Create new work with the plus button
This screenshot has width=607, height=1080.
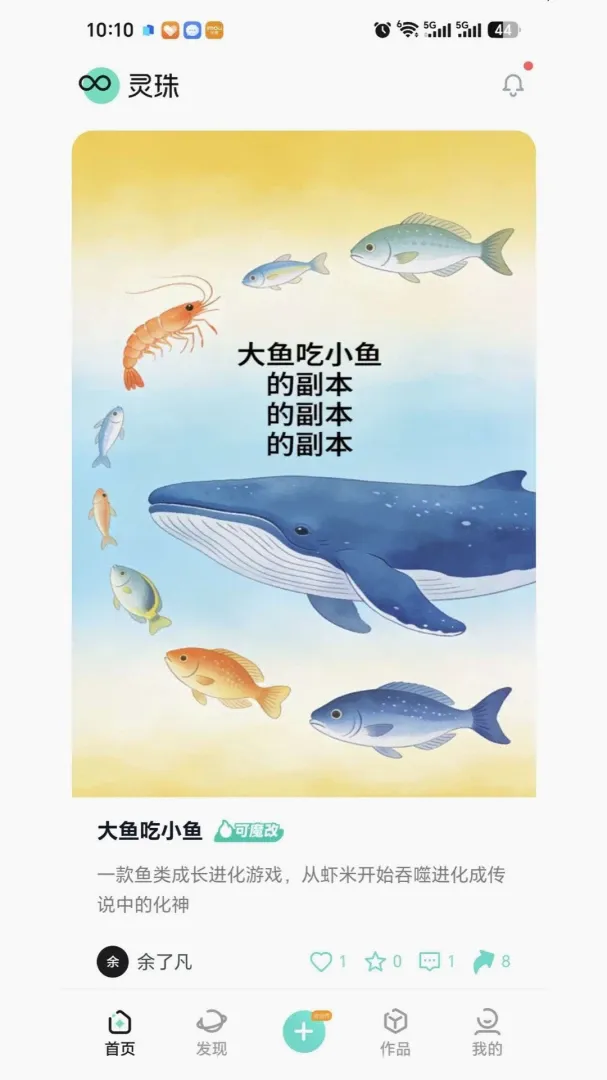click(304, 1031)
